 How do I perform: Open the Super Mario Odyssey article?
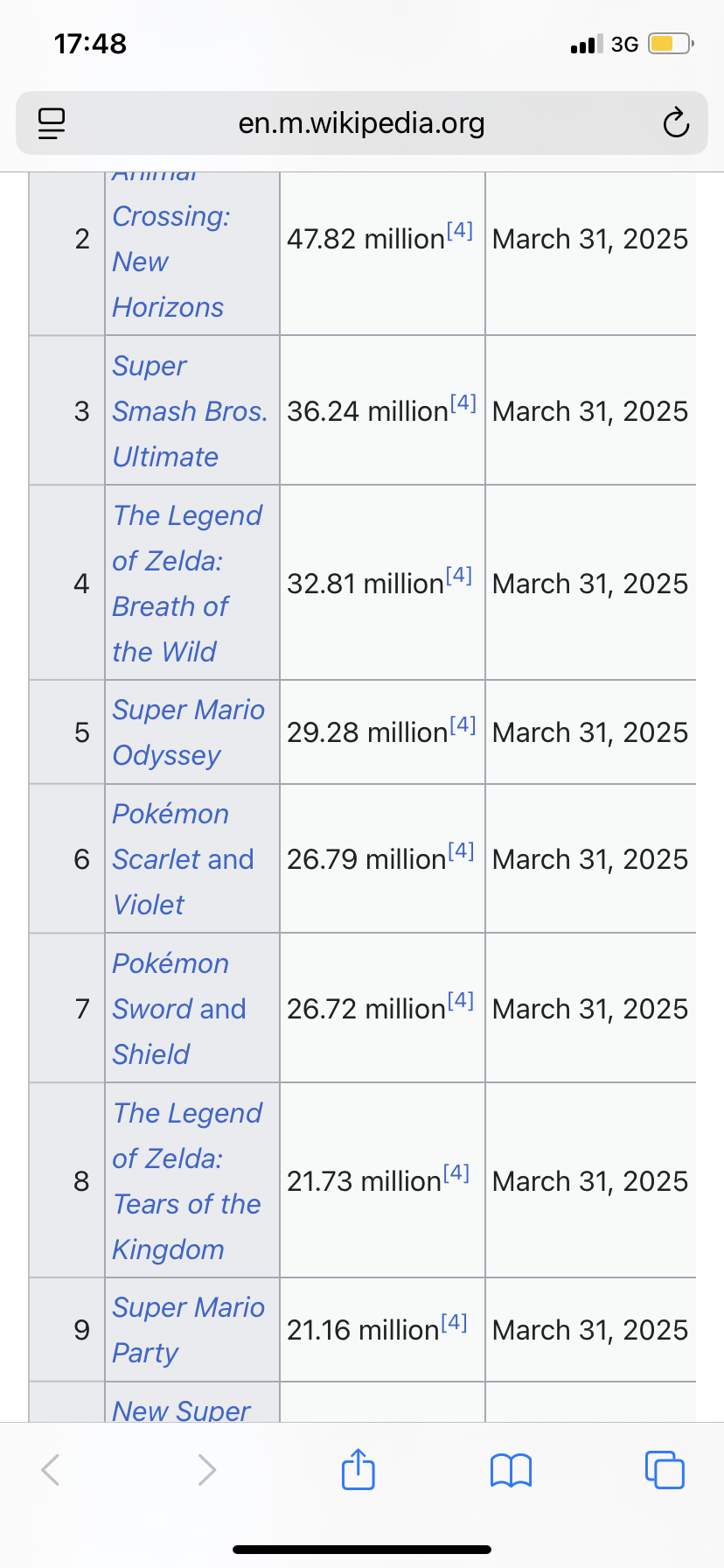pyautogui.click(x=188, y=732)
